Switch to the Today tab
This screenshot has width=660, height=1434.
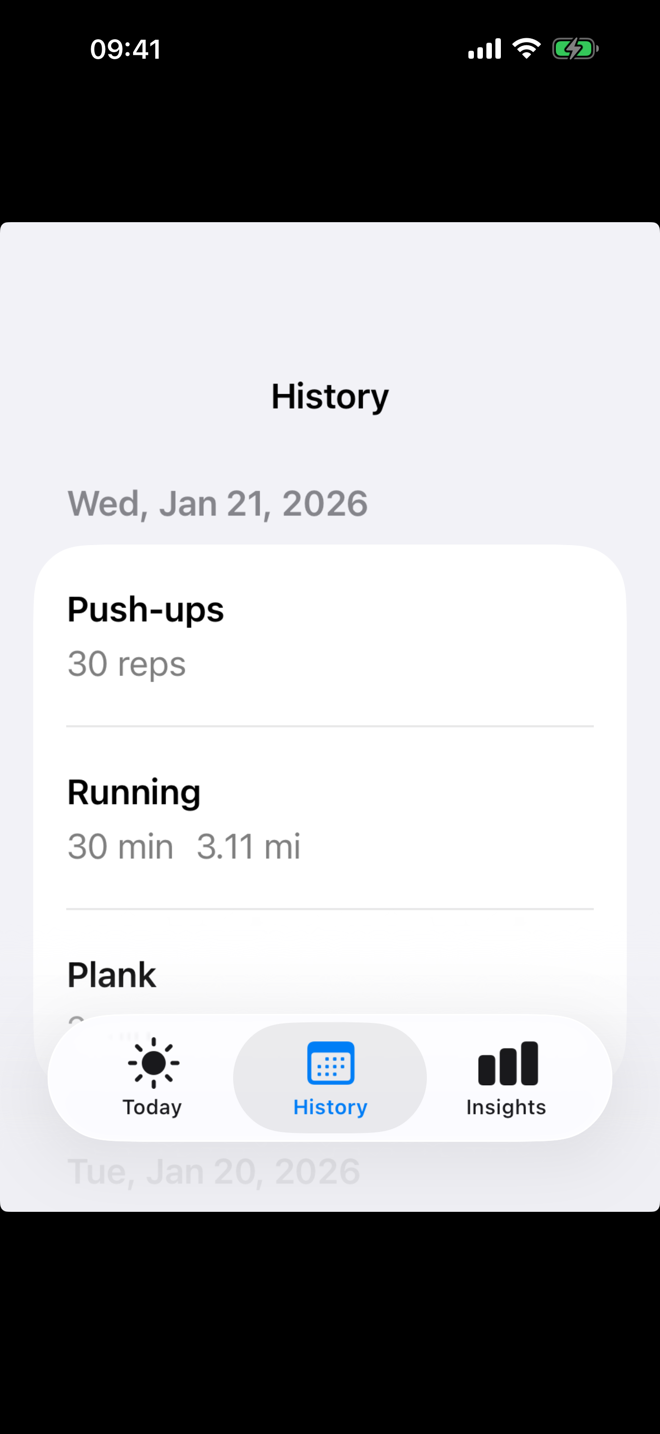click(x=152, y=1078)
